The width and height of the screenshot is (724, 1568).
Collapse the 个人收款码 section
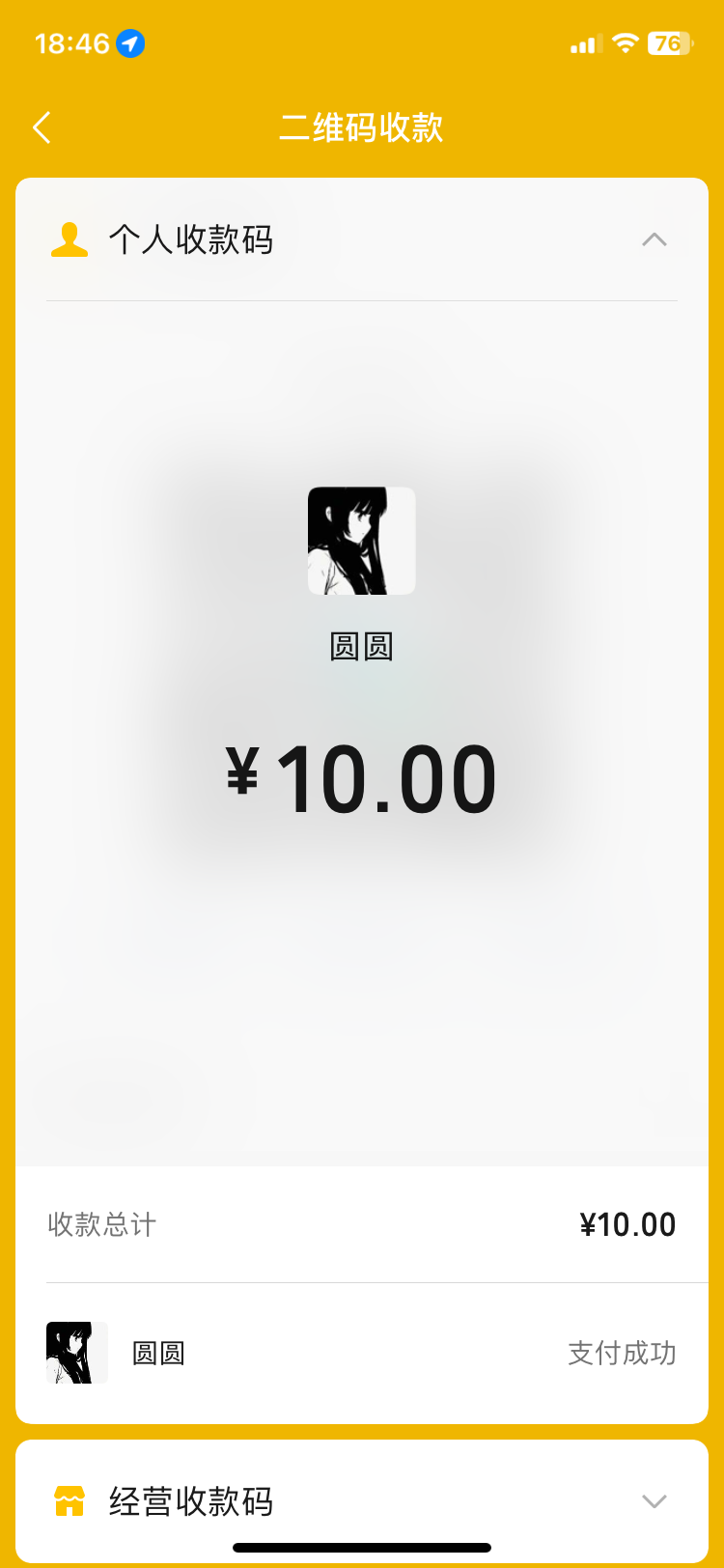coord(654,239)
